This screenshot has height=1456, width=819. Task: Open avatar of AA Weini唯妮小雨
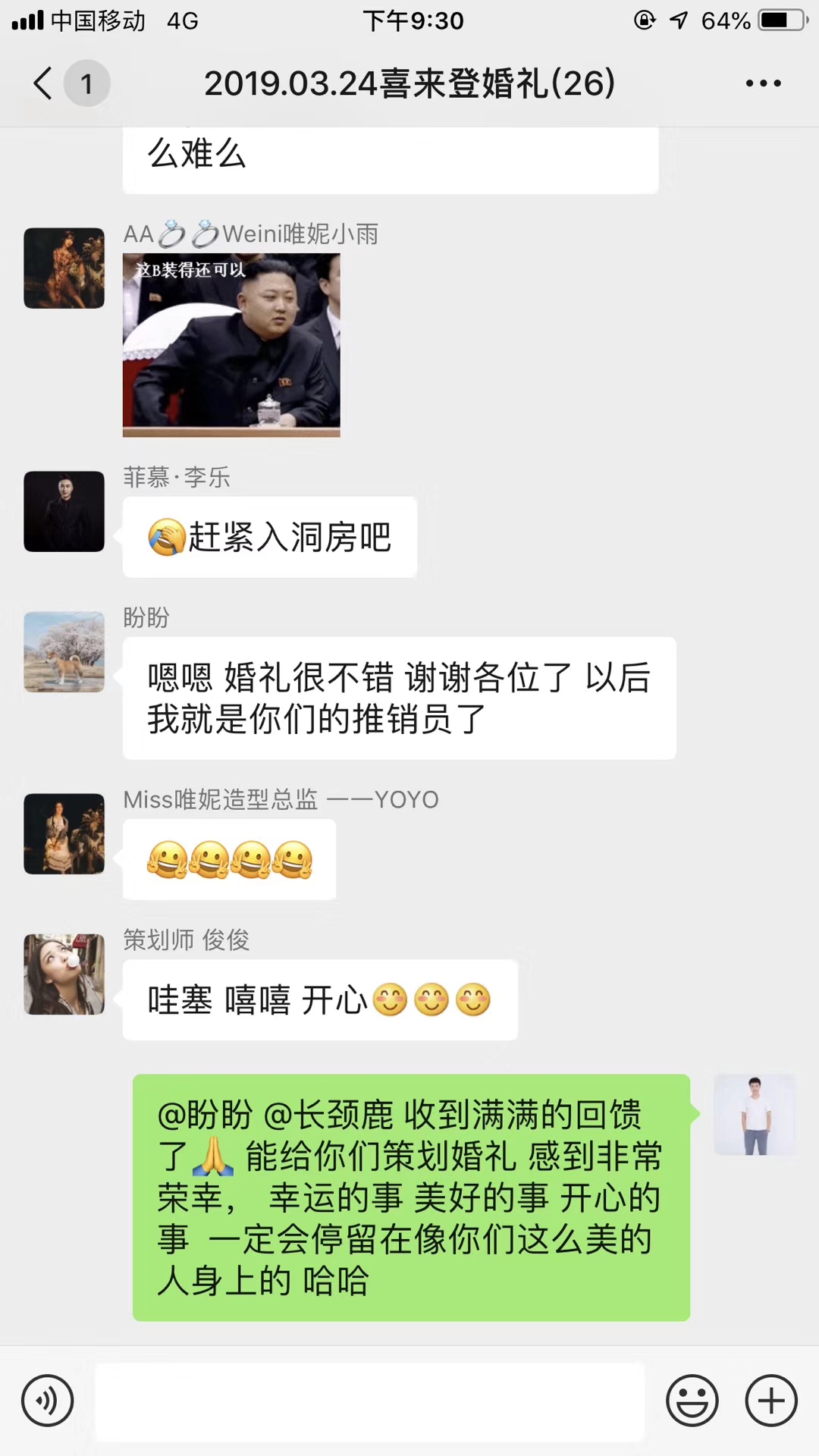64,268
